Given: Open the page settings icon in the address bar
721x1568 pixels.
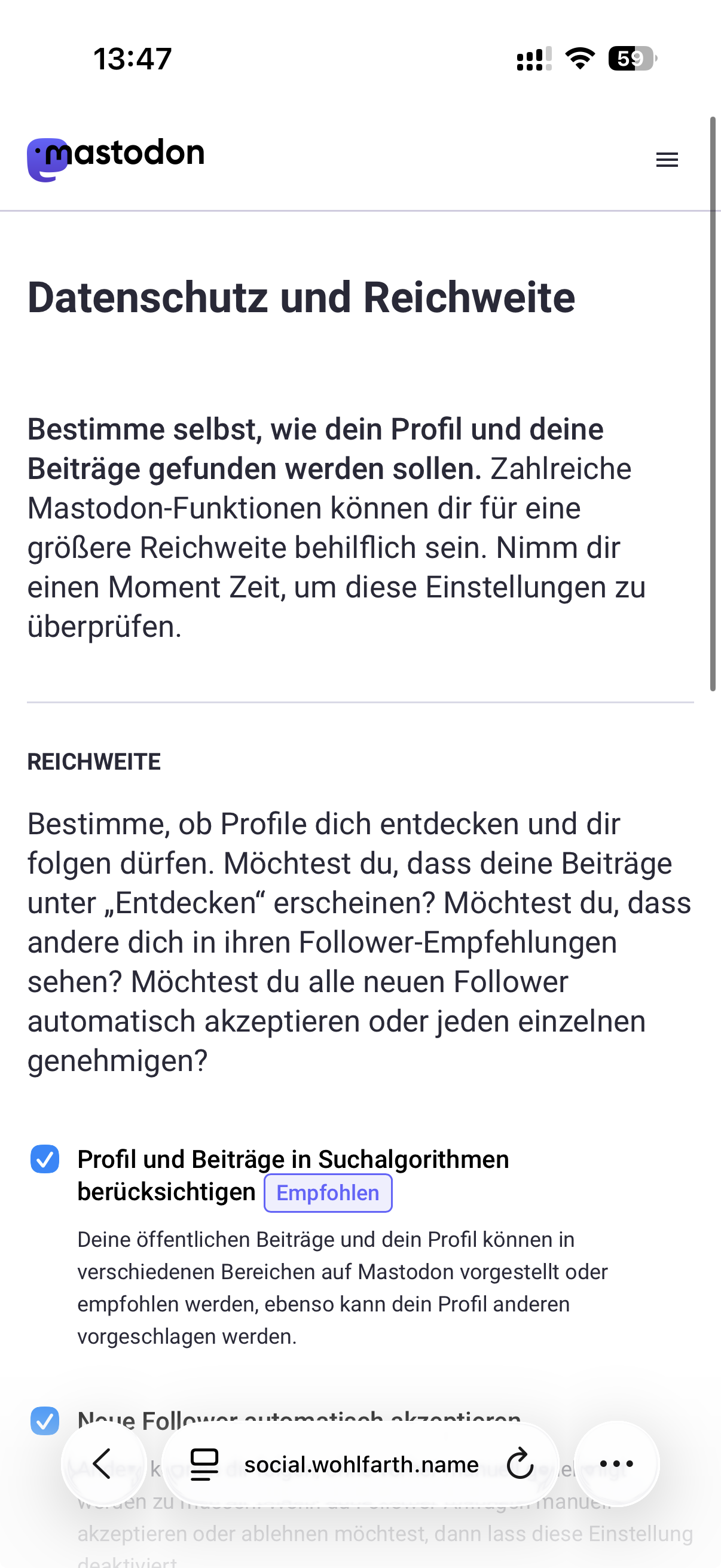Looking at the screenshot, I should point(204,1463).
